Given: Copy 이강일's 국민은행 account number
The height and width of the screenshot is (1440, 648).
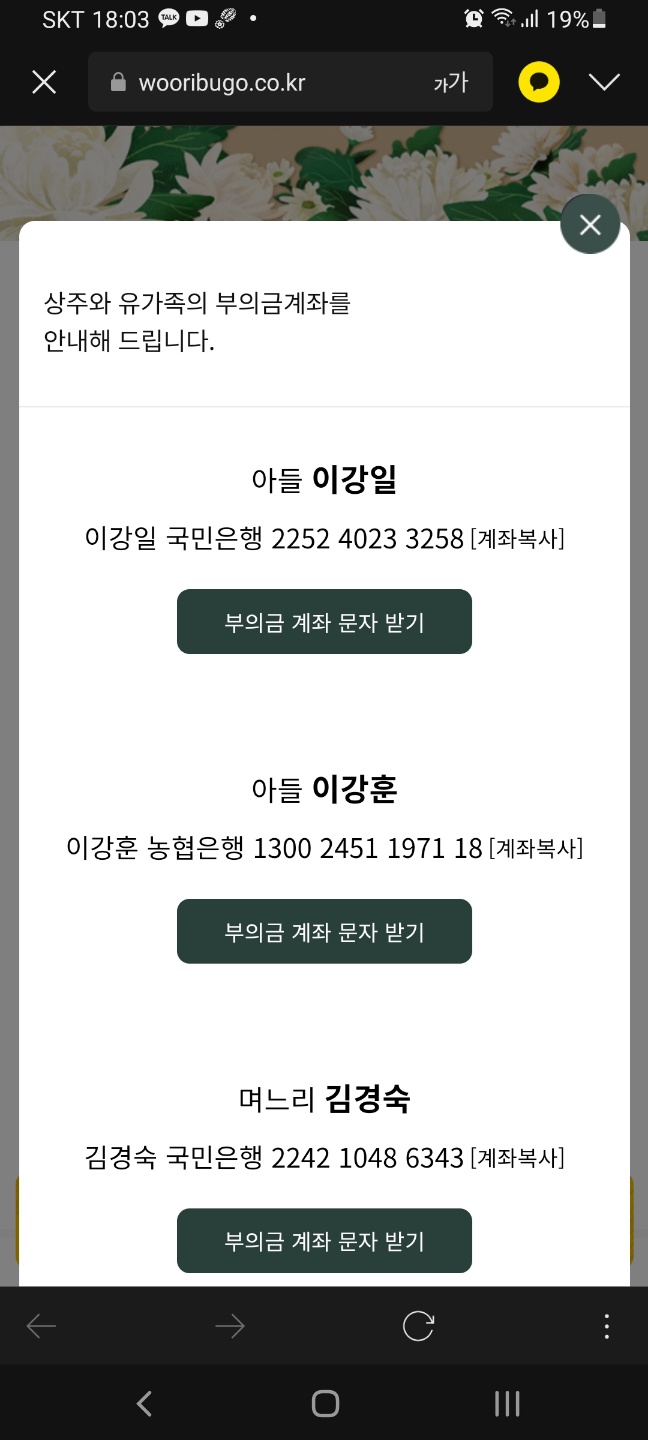Looking at the screenshot, I should click(x=517, y=540).
